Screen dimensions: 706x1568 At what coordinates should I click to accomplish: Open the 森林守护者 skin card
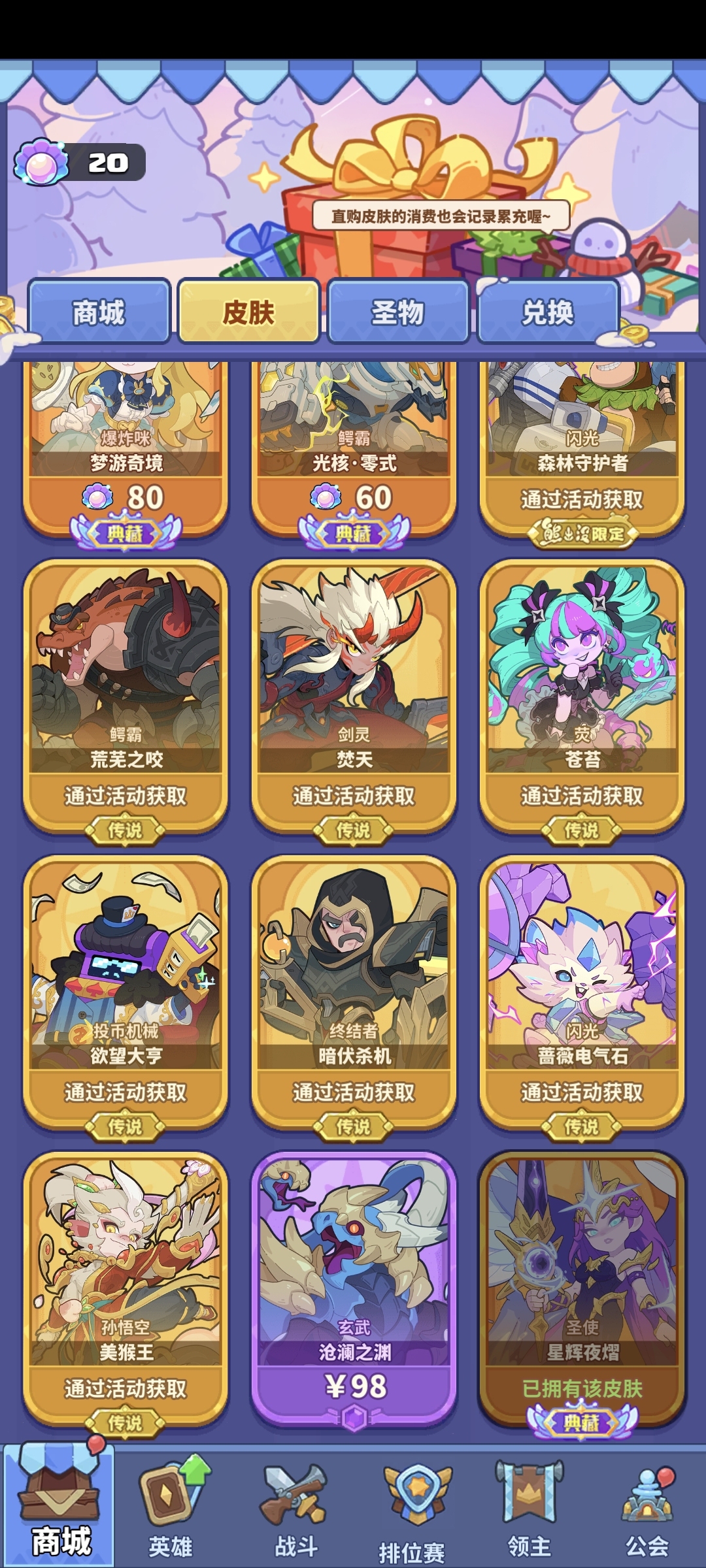582,444
